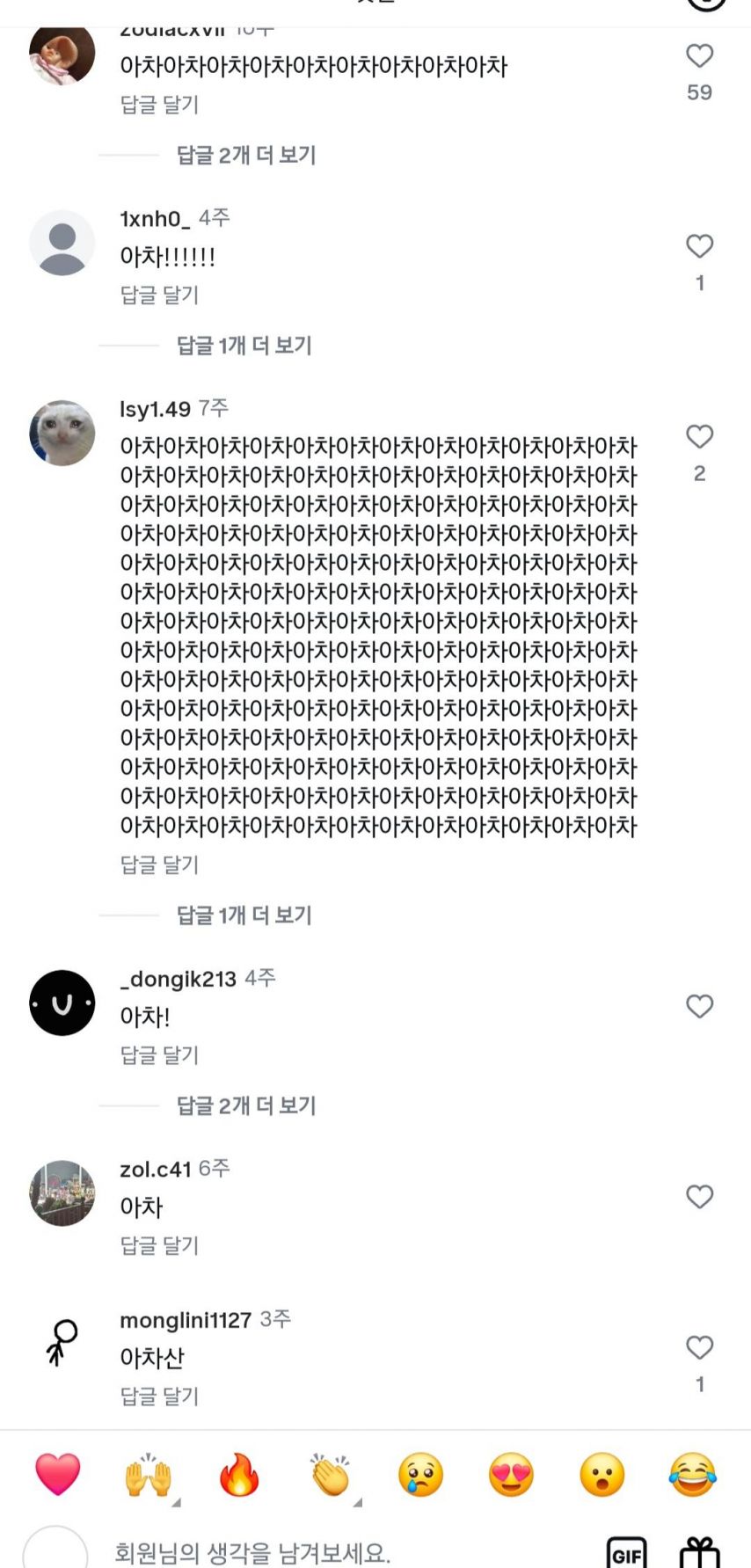
Task: Insert the laughing crying emoji
Action: click(x=692, y=1475)
